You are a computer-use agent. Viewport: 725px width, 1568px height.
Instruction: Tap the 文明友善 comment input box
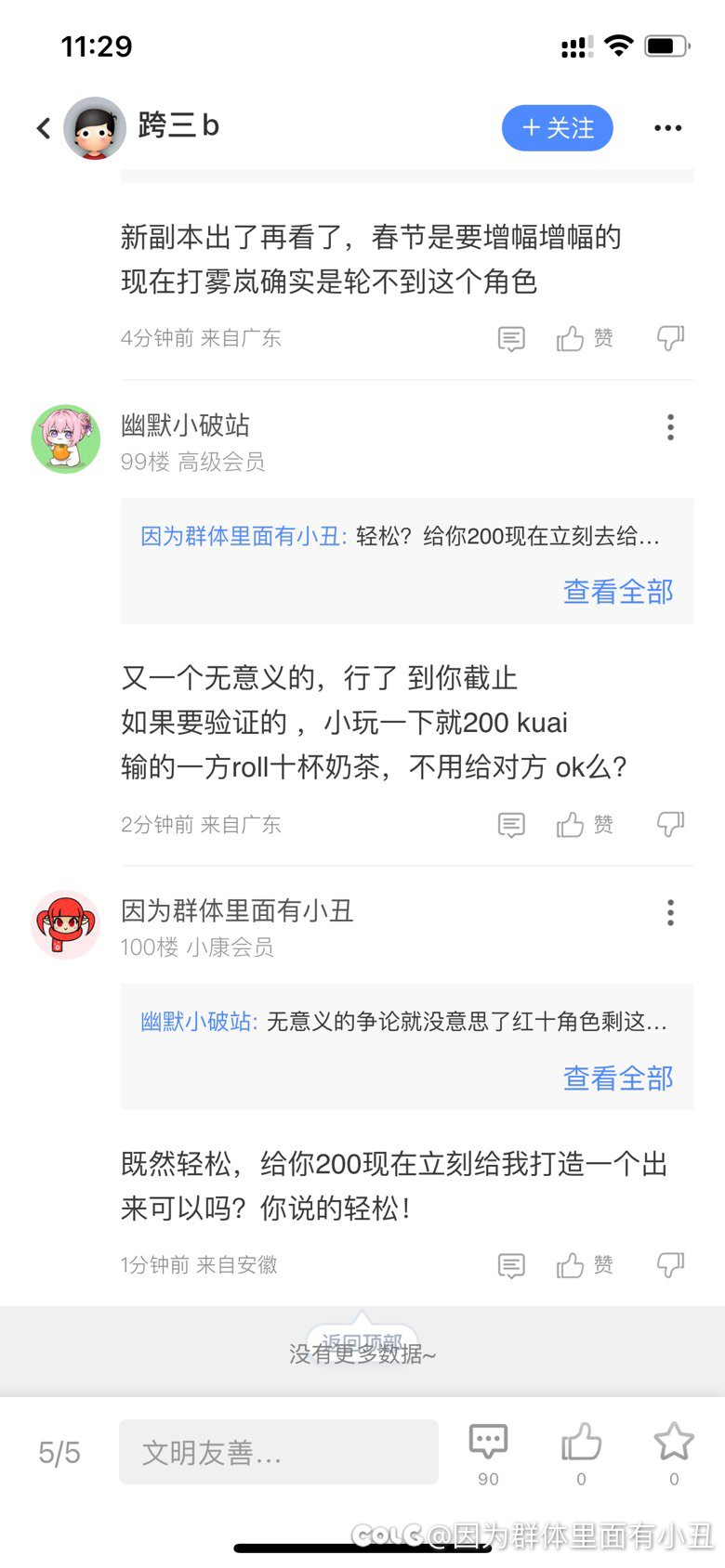tap(278, 1452)
